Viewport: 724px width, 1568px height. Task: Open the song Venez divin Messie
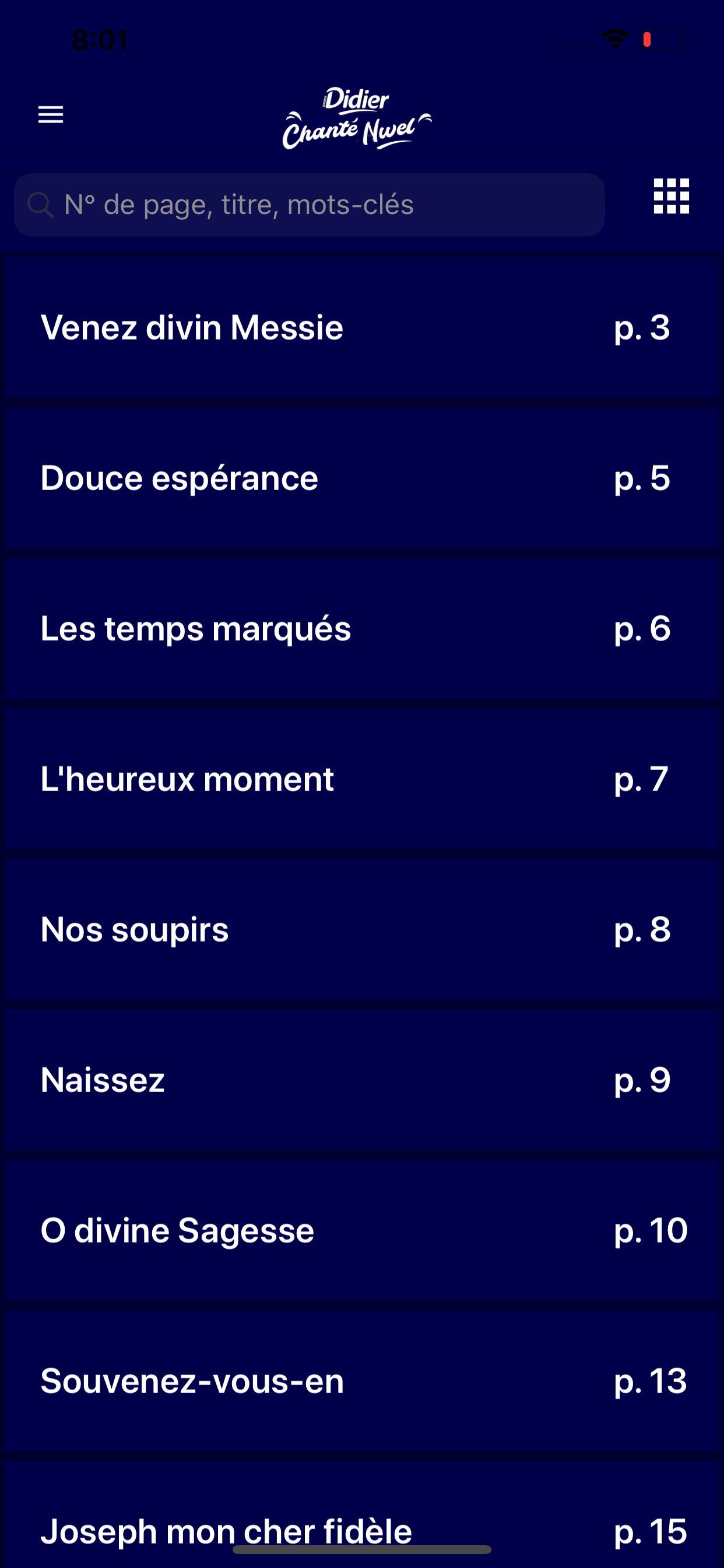click(362, 327)
